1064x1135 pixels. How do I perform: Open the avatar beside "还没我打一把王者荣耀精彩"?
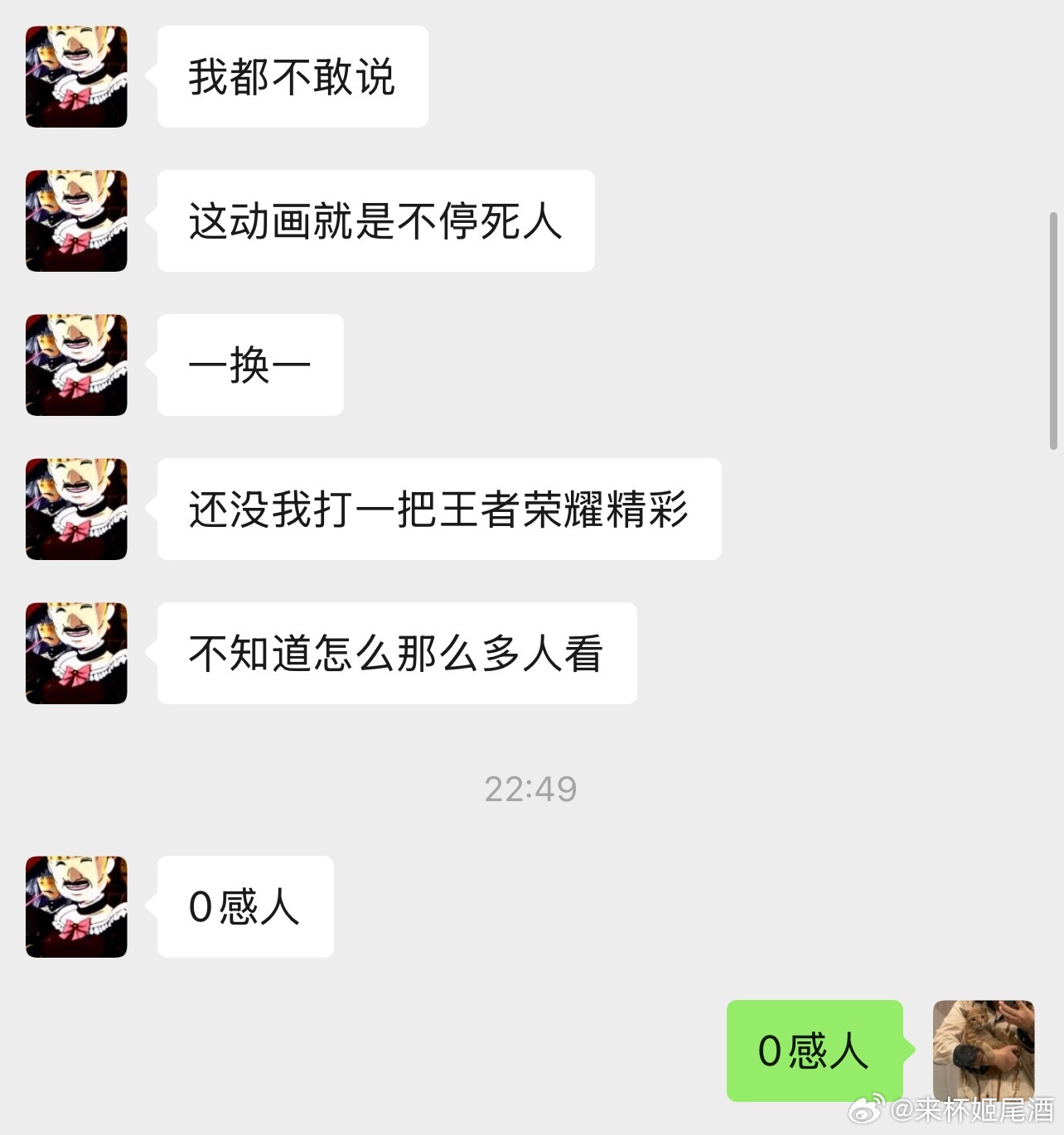click(76, 510)
